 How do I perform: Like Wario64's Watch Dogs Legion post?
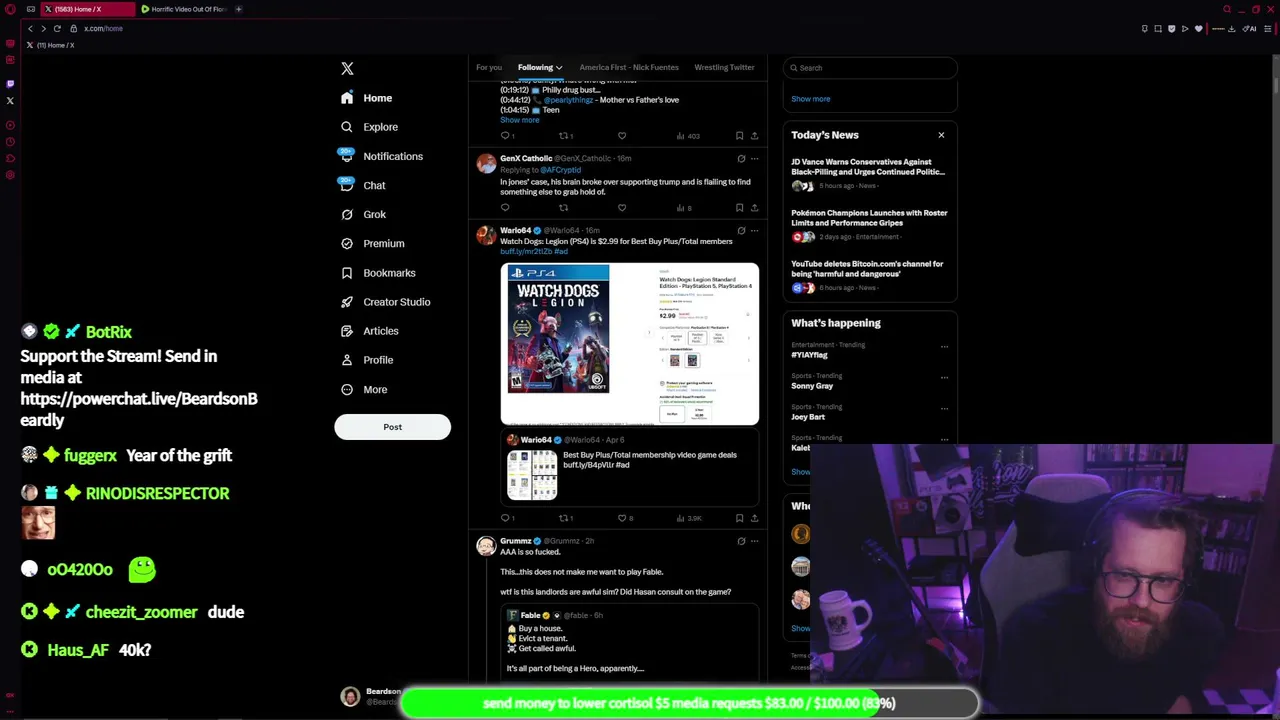(622, 518)
